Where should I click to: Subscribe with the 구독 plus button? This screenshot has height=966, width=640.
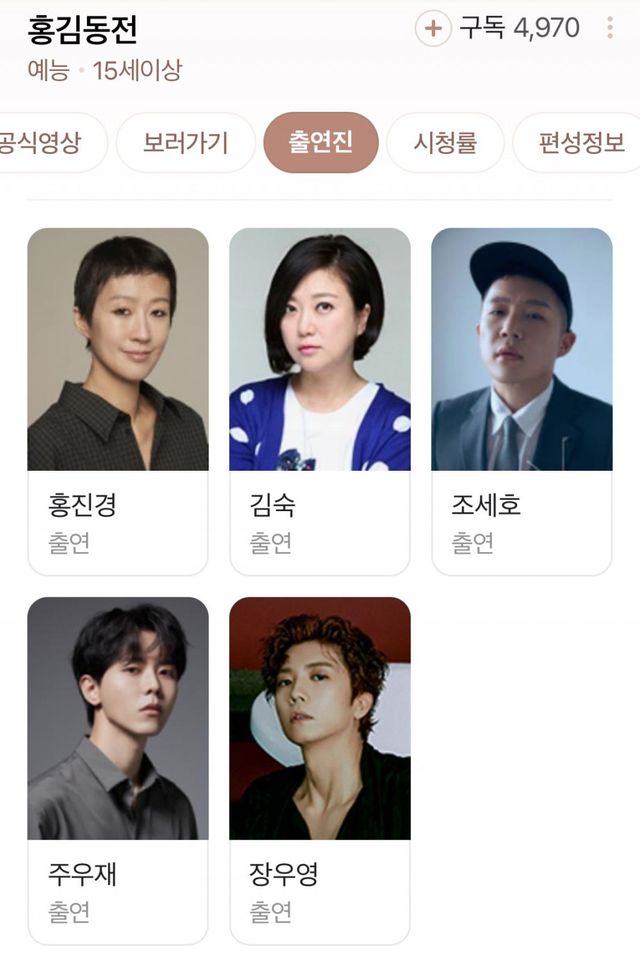[x=433, y=28]
